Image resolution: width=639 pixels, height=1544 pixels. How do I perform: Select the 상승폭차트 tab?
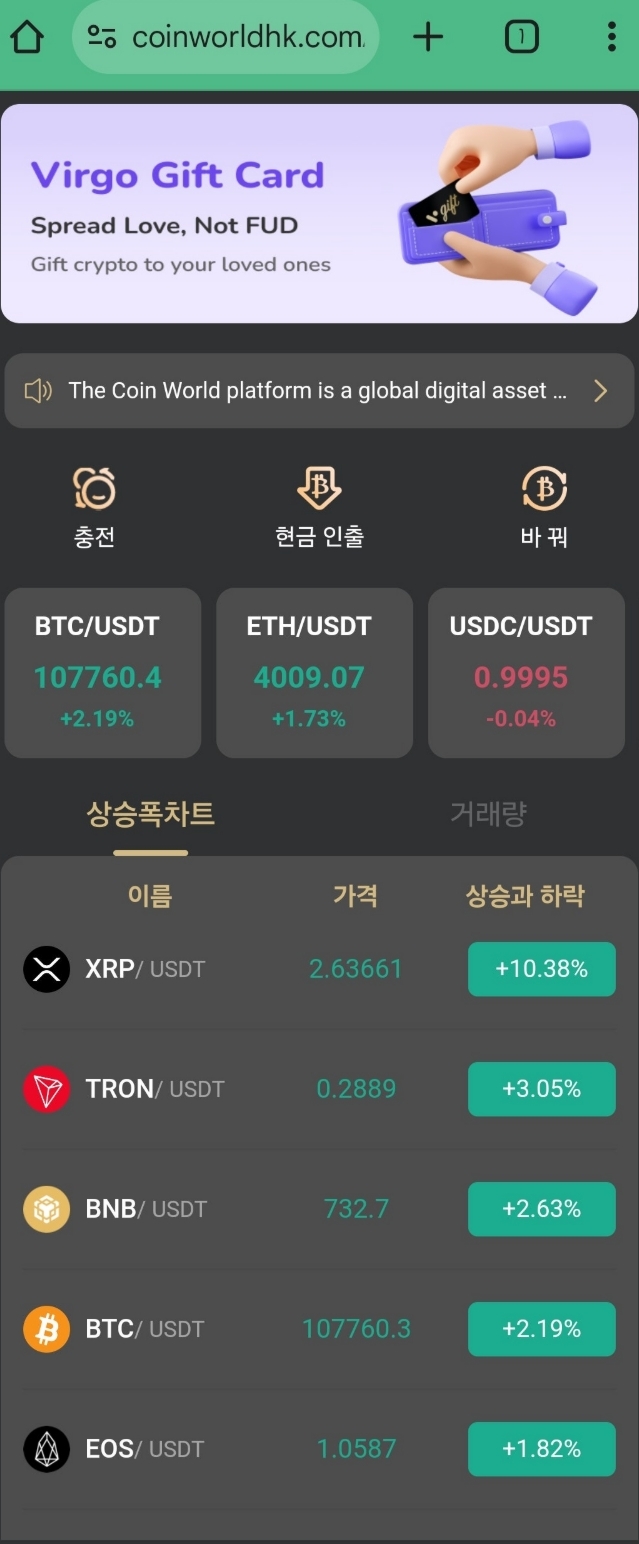click(x=151, y=814)
